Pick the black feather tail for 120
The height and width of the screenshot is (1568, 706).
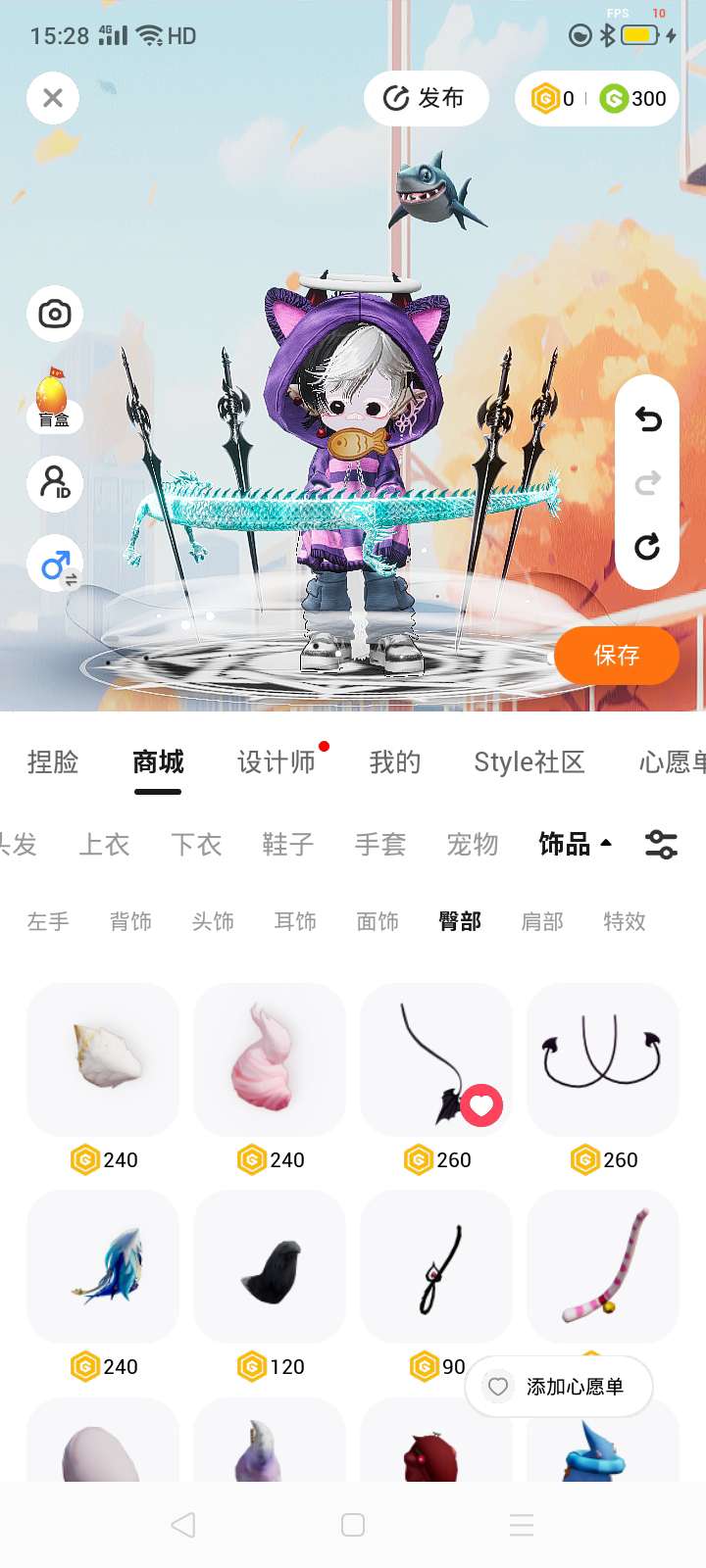[x=270, y=1267]
